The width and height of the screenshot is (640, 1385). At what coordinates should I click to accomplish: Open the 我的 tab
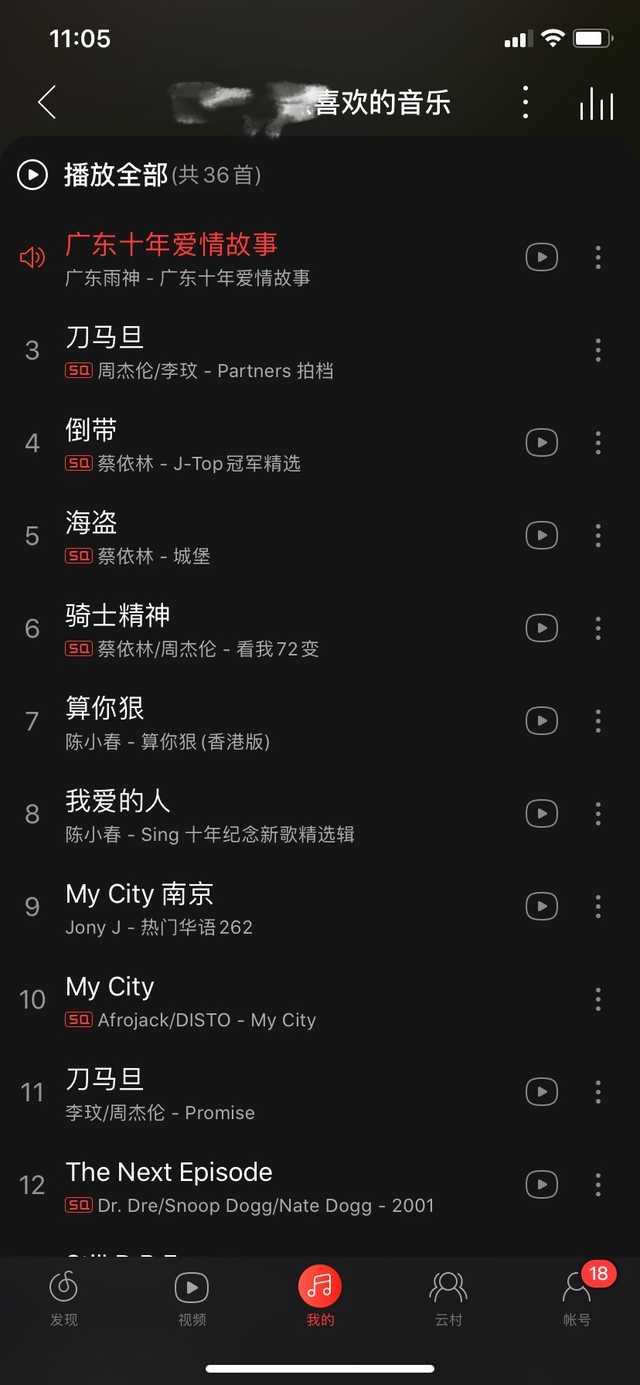click(x=320, y=1297)
